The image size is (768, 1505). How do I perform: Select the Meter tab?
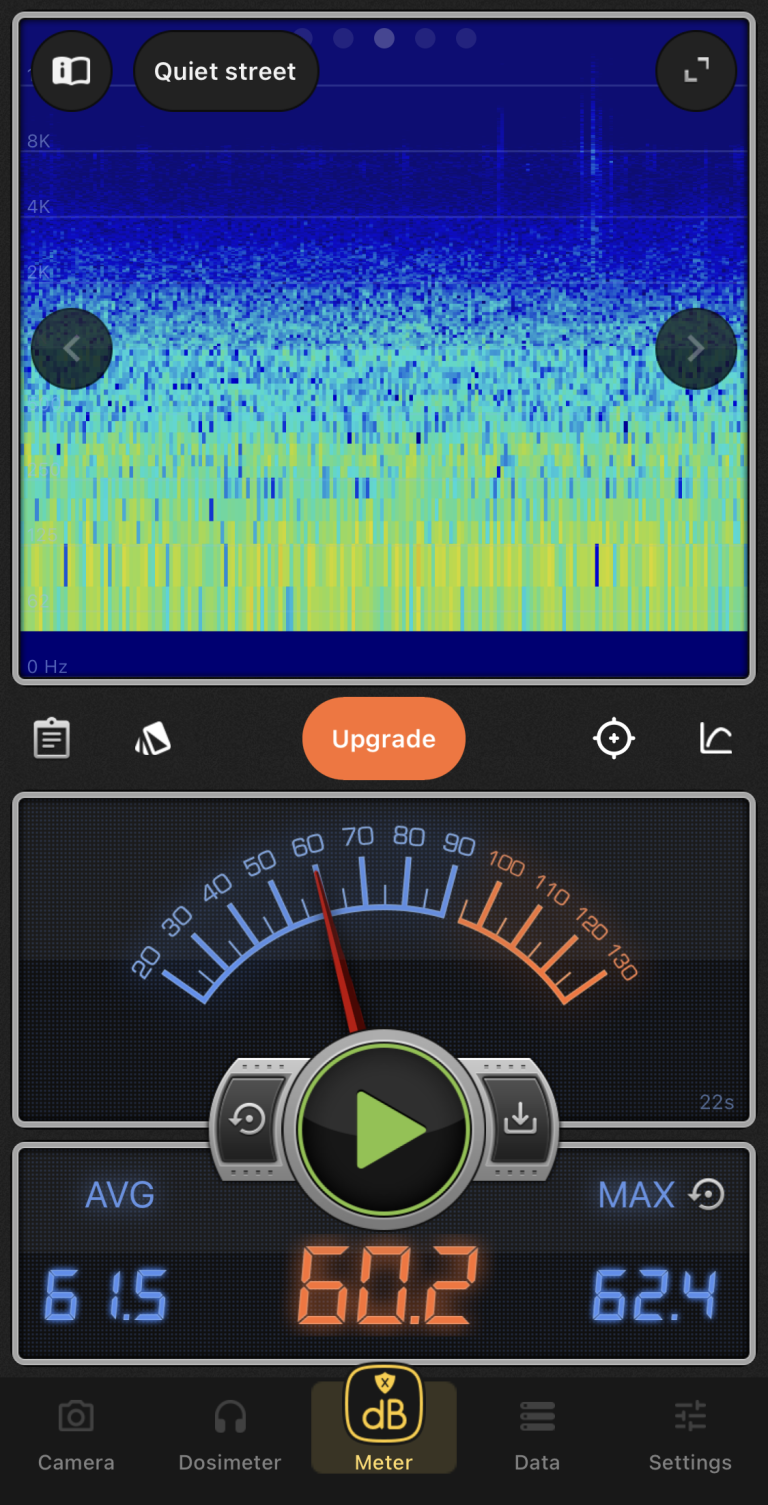click(384, 1420)
